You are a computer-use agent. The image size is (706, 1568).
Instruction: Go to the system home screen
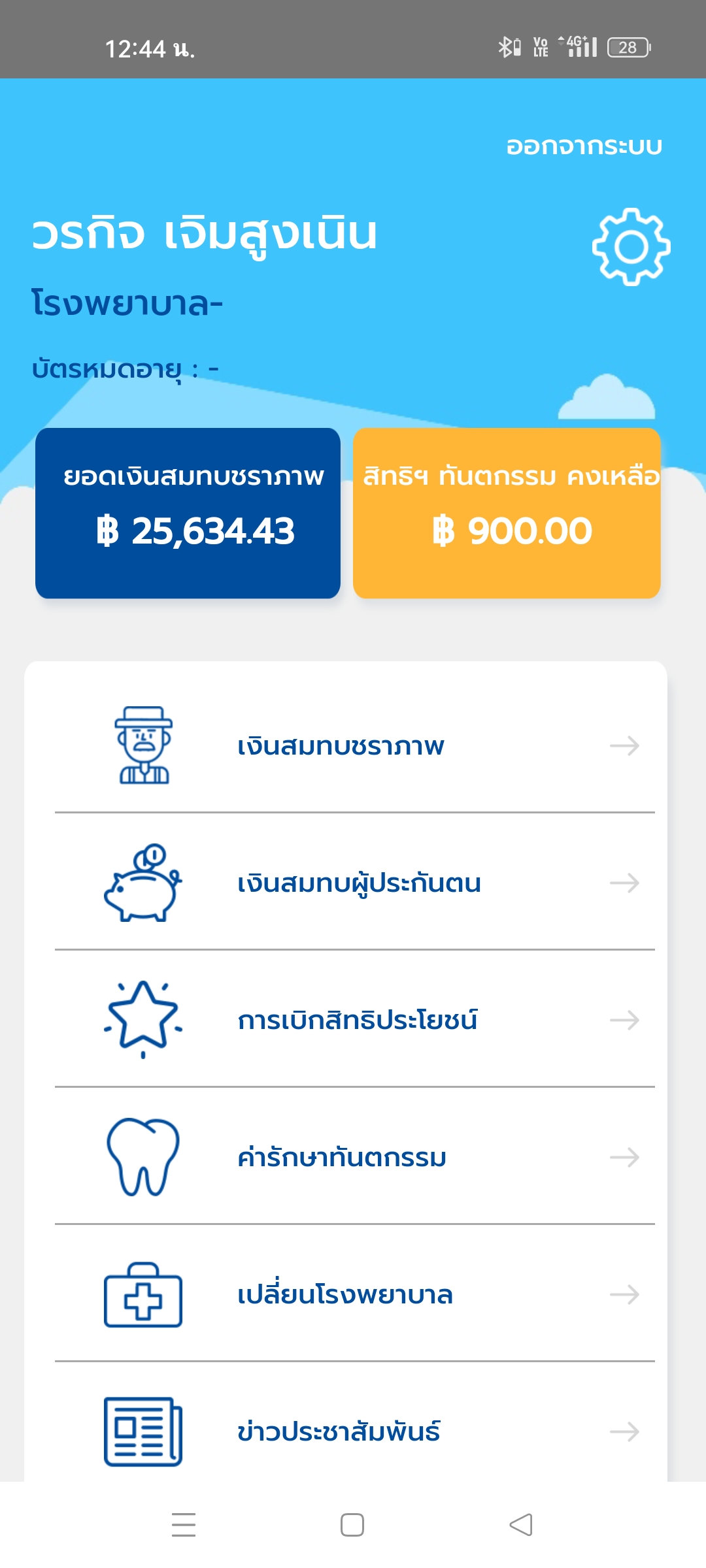tap(352, 1525)
